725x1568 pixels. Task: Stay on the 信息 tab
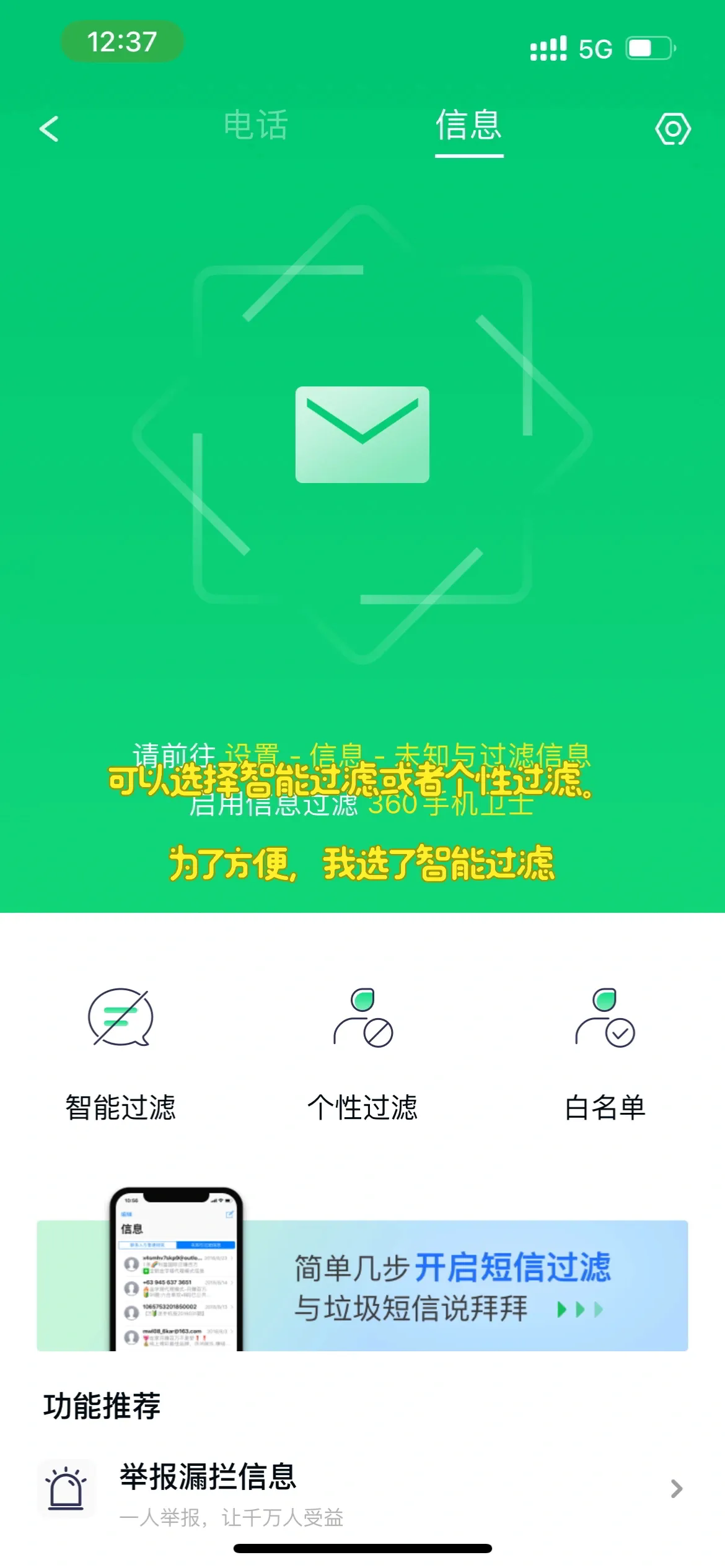[x=469, y=127]
